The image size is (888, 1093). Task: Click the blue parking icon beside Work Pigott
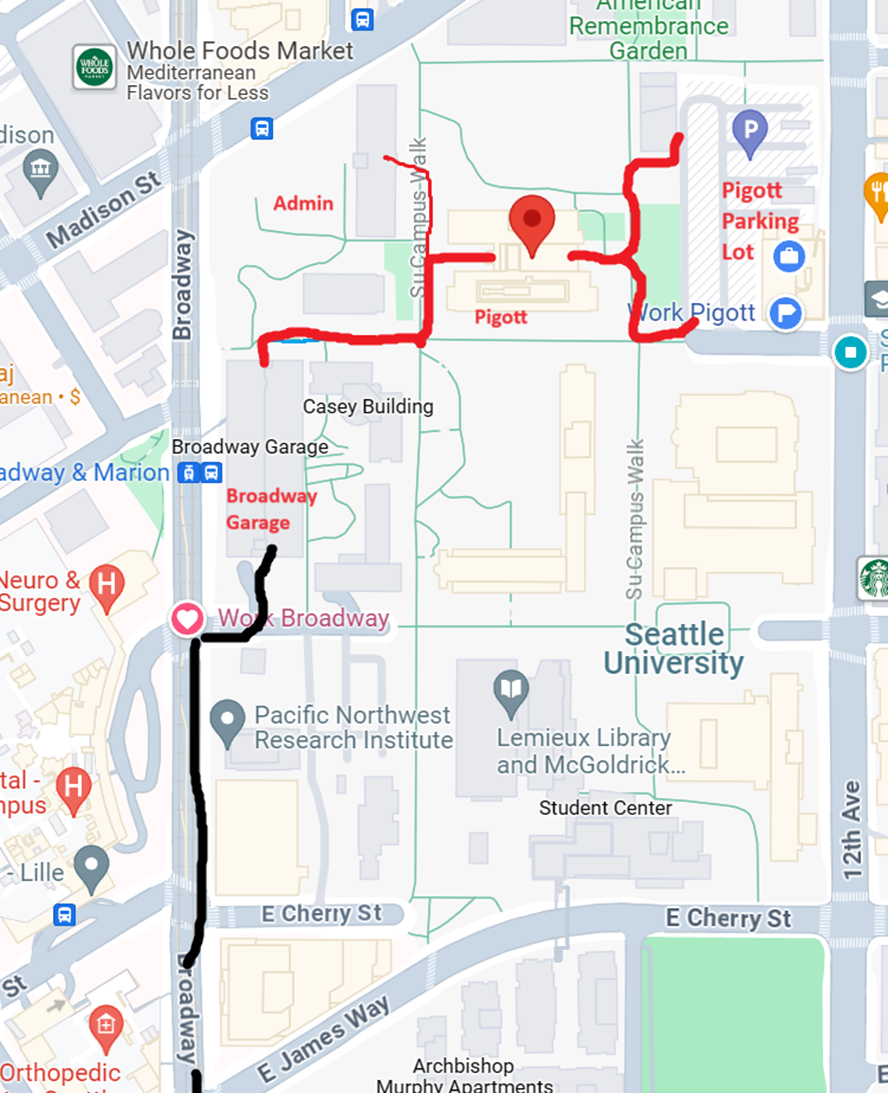787,313
